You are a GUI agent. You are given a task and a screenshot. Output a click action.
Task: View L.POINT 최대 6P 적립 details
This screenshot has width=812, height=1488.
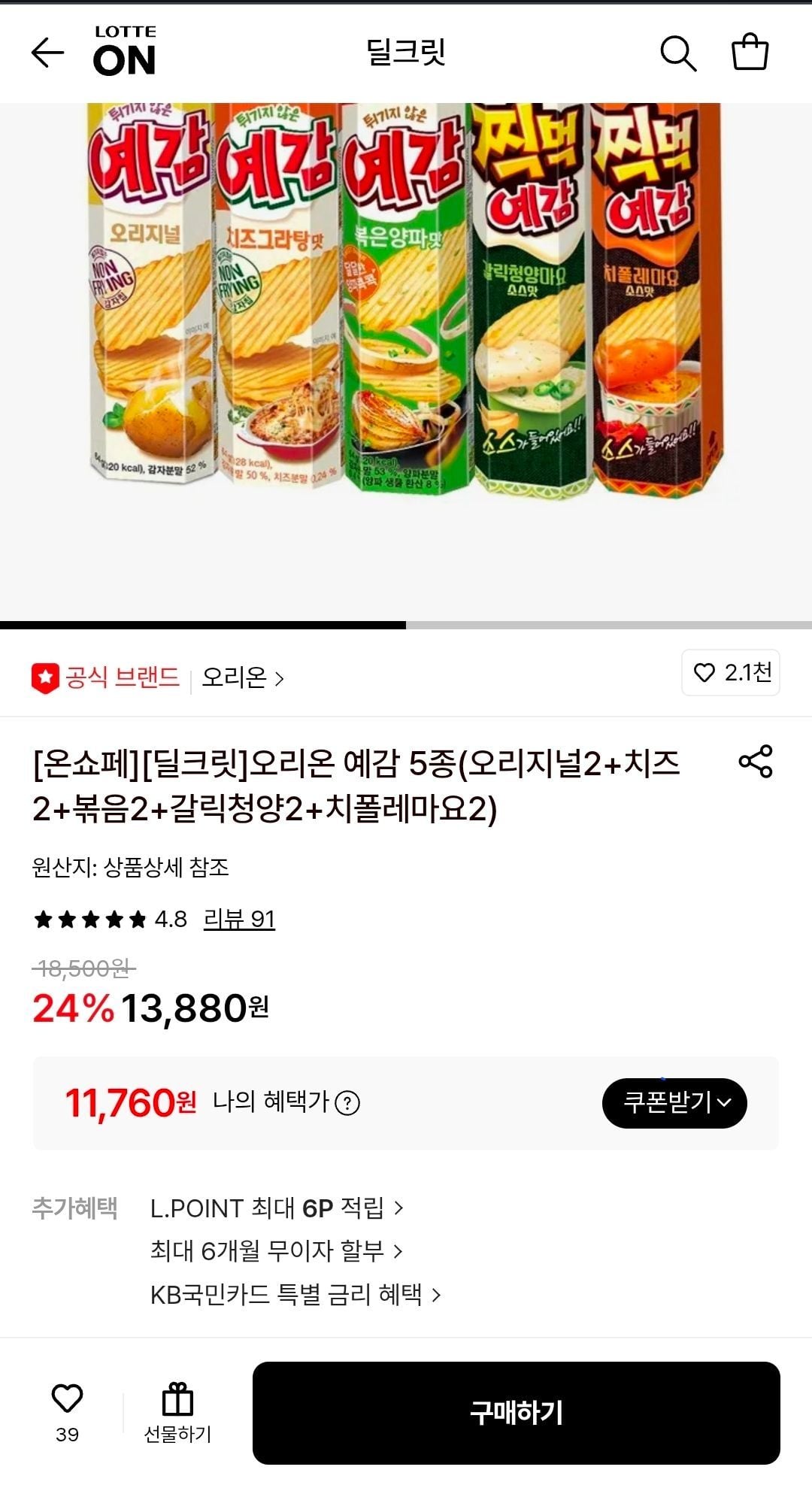tap(277, 1208)
